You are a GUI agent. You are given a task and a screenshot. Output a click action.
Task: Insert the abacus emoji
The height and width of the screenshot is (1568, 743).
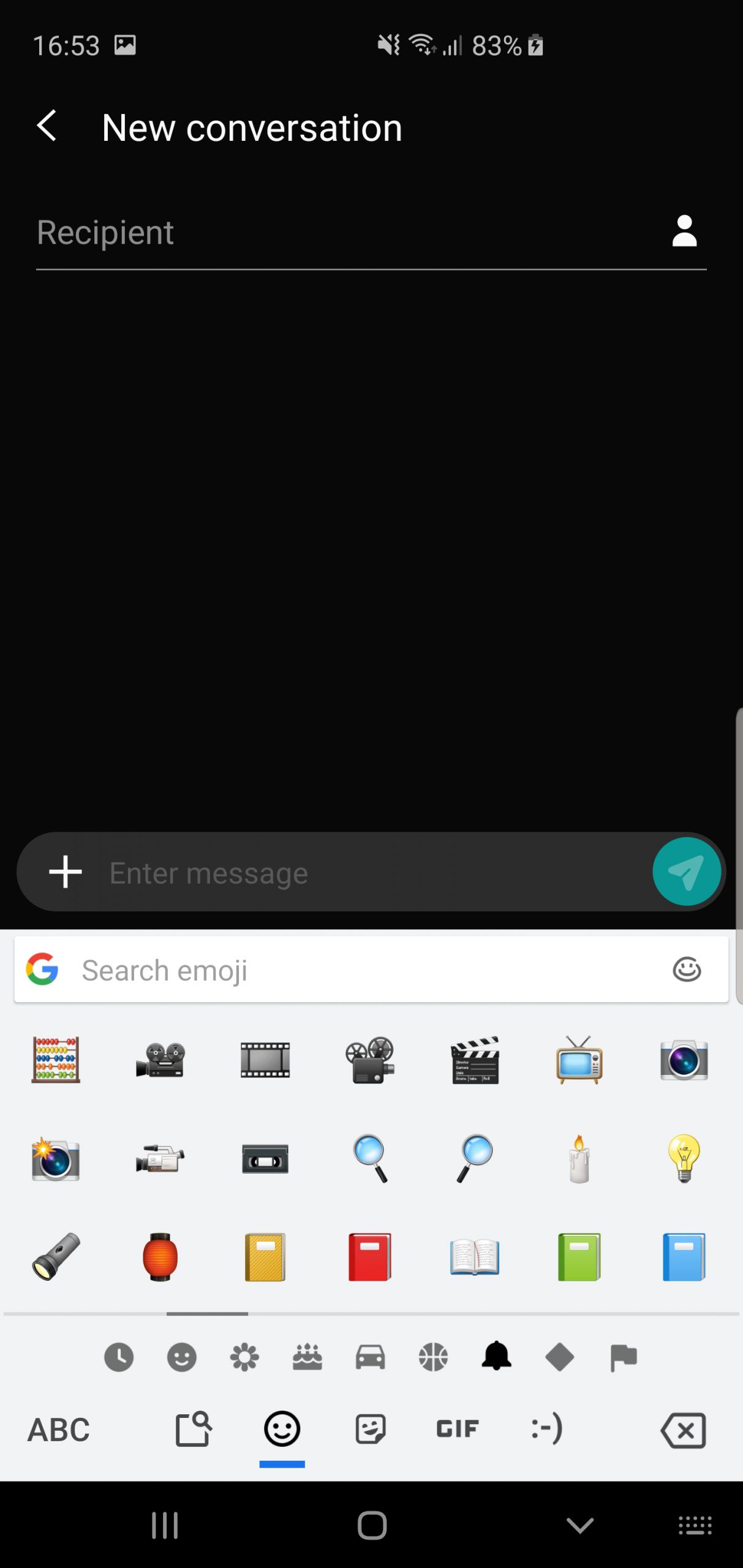[56, 1060]
